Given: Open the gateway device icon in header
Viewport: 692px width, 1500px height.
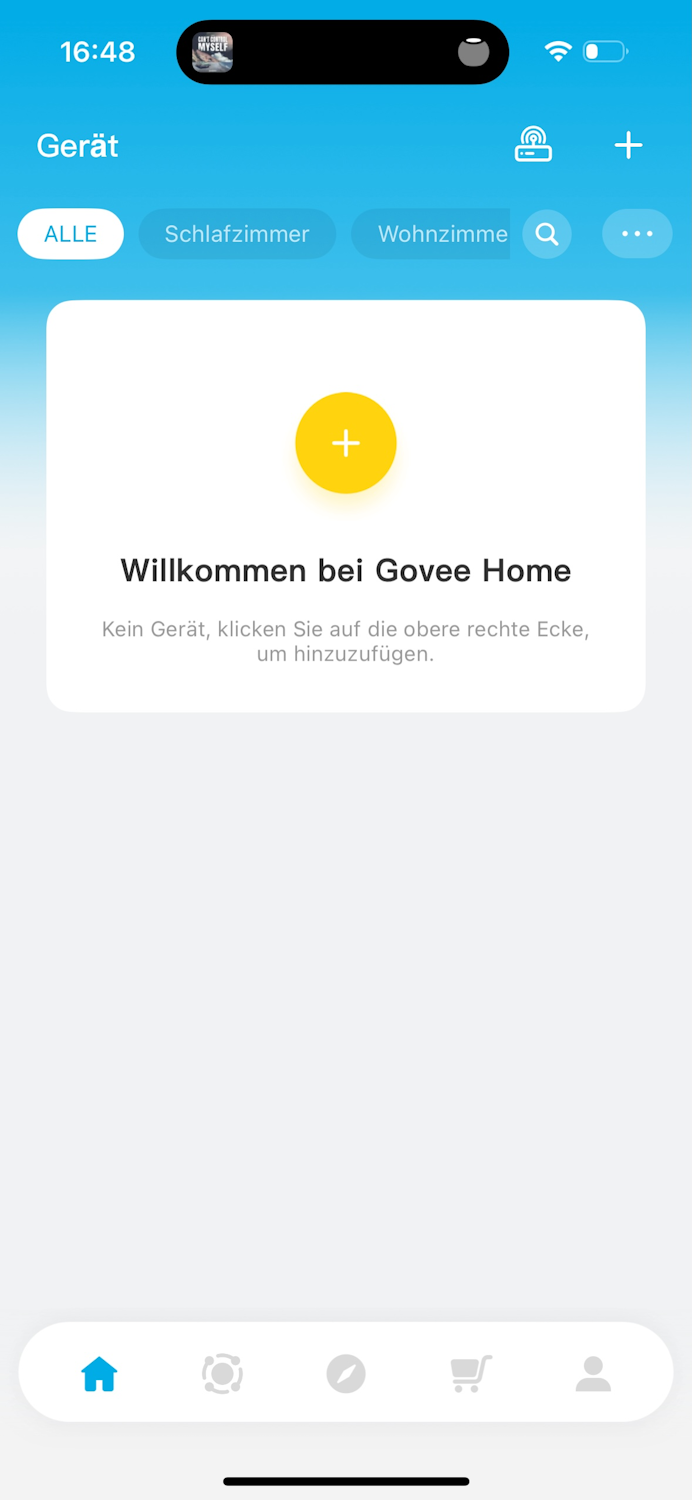Looking at the screenshot, I should coord(533,145).
